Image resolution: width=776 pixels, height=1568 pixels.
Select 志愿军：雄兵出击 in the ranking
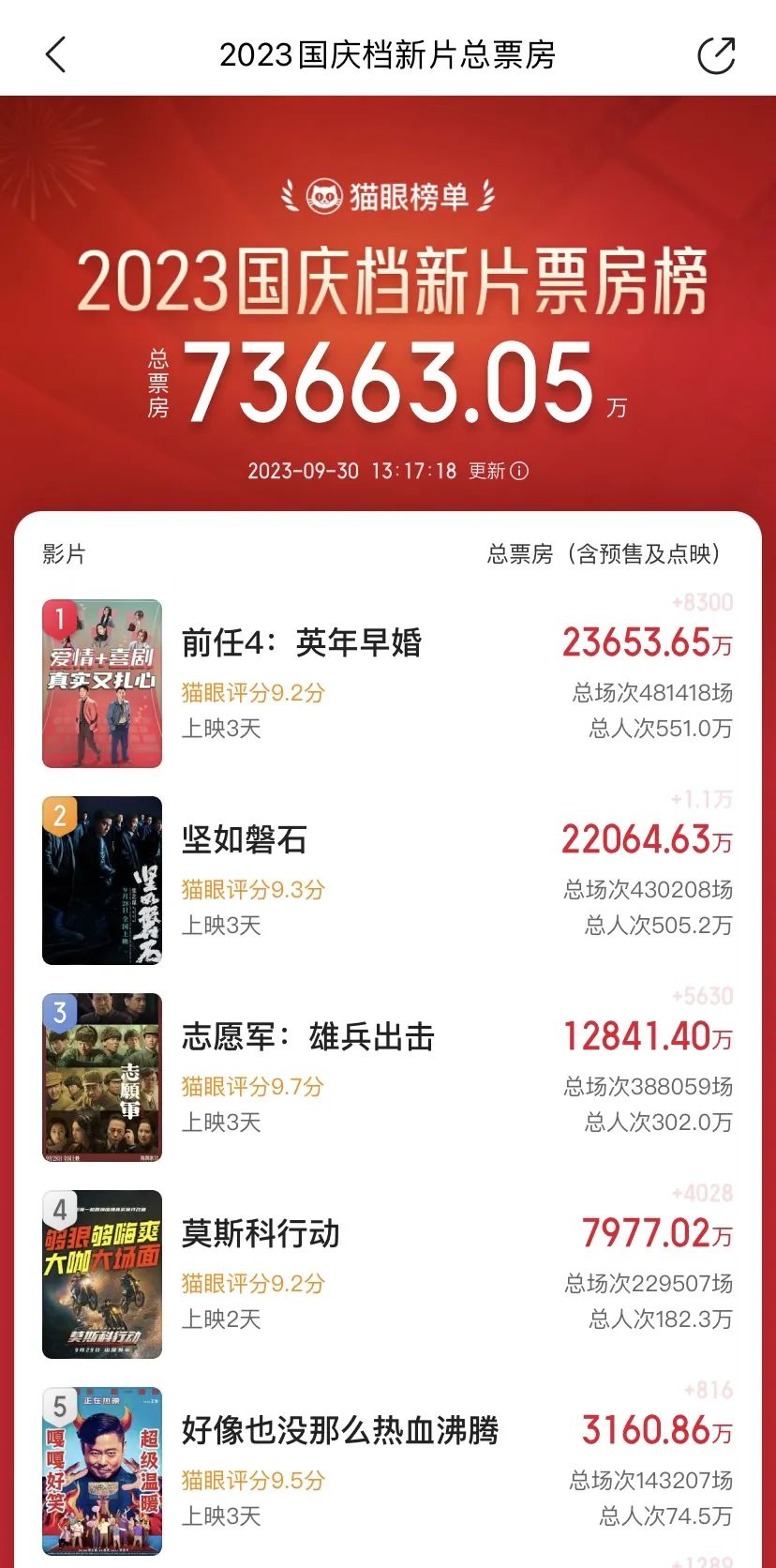pyautogui.click(x=308, y=1037)
